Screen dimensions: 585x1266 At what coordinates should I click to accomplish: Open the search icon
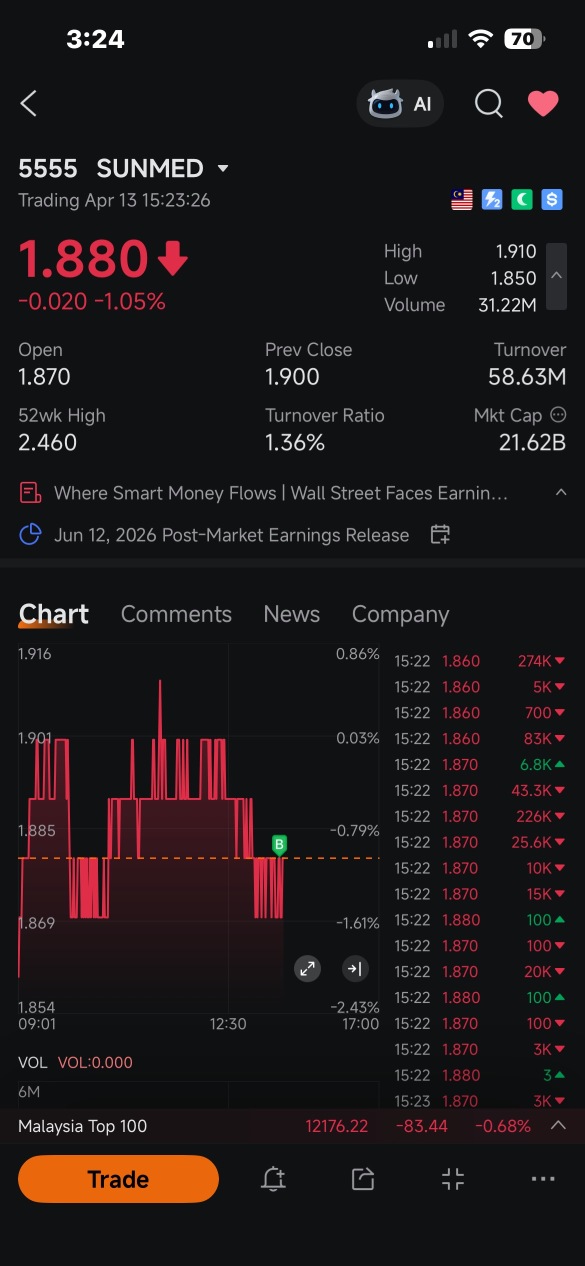pos(488,104)
